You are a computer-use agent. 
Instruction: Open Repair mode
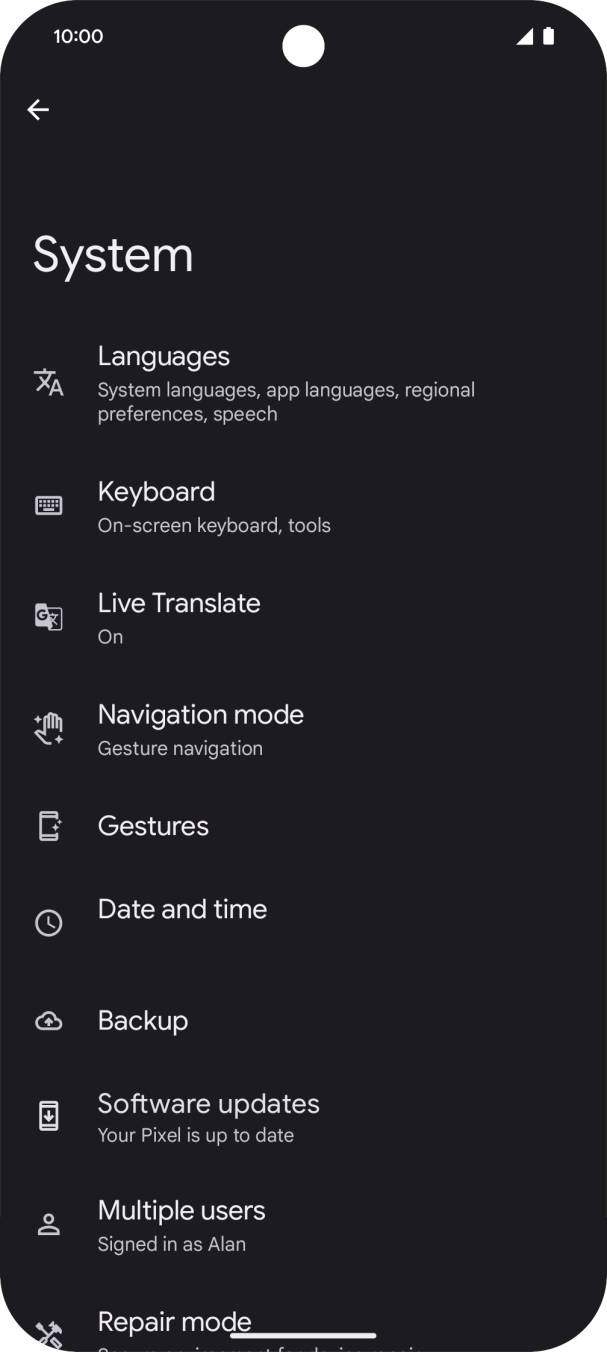[x=174, y=1322]
